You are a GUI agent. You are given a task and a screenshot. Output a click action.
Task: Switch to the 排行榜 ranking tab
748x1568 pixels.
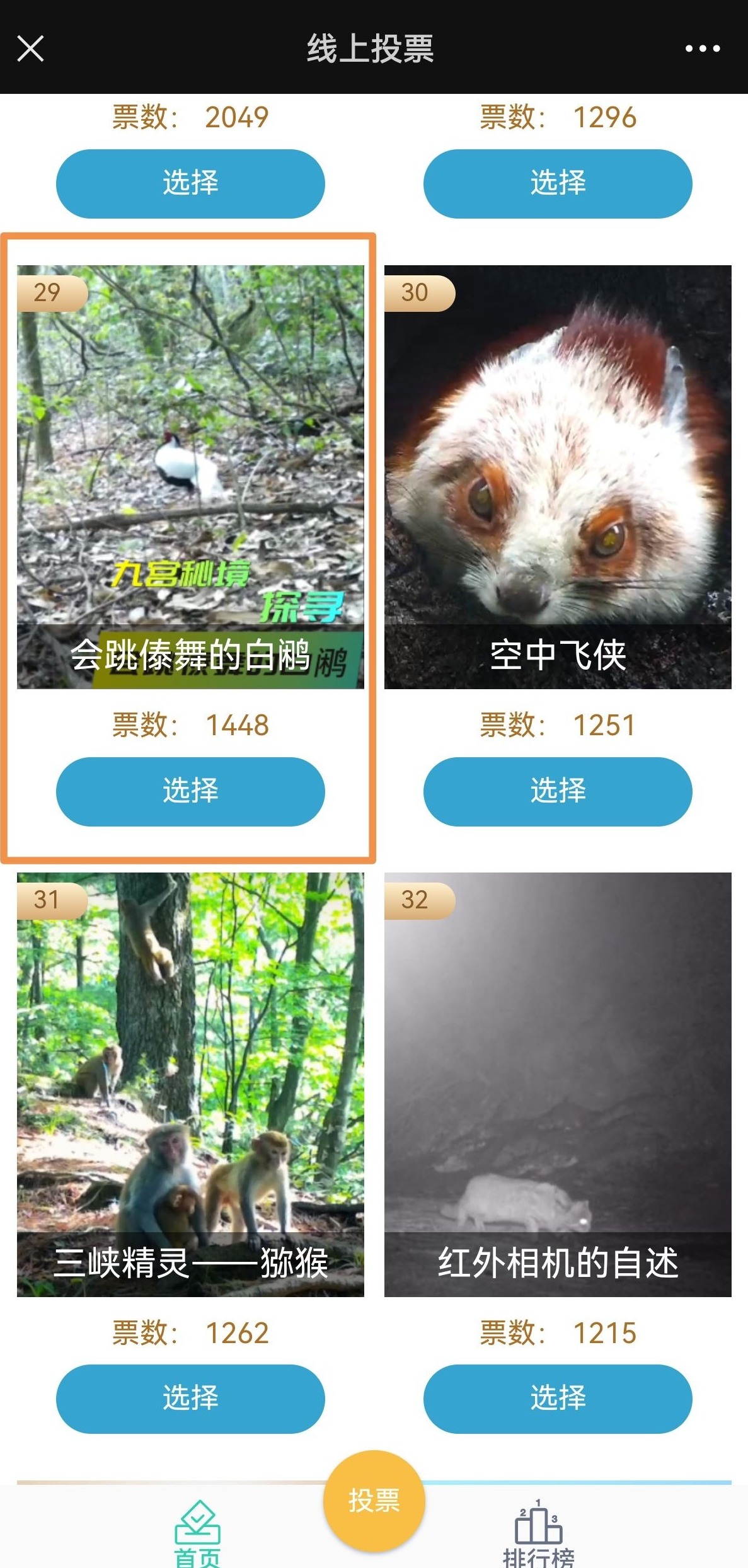pyautogui.click(x=538, y=1535)
